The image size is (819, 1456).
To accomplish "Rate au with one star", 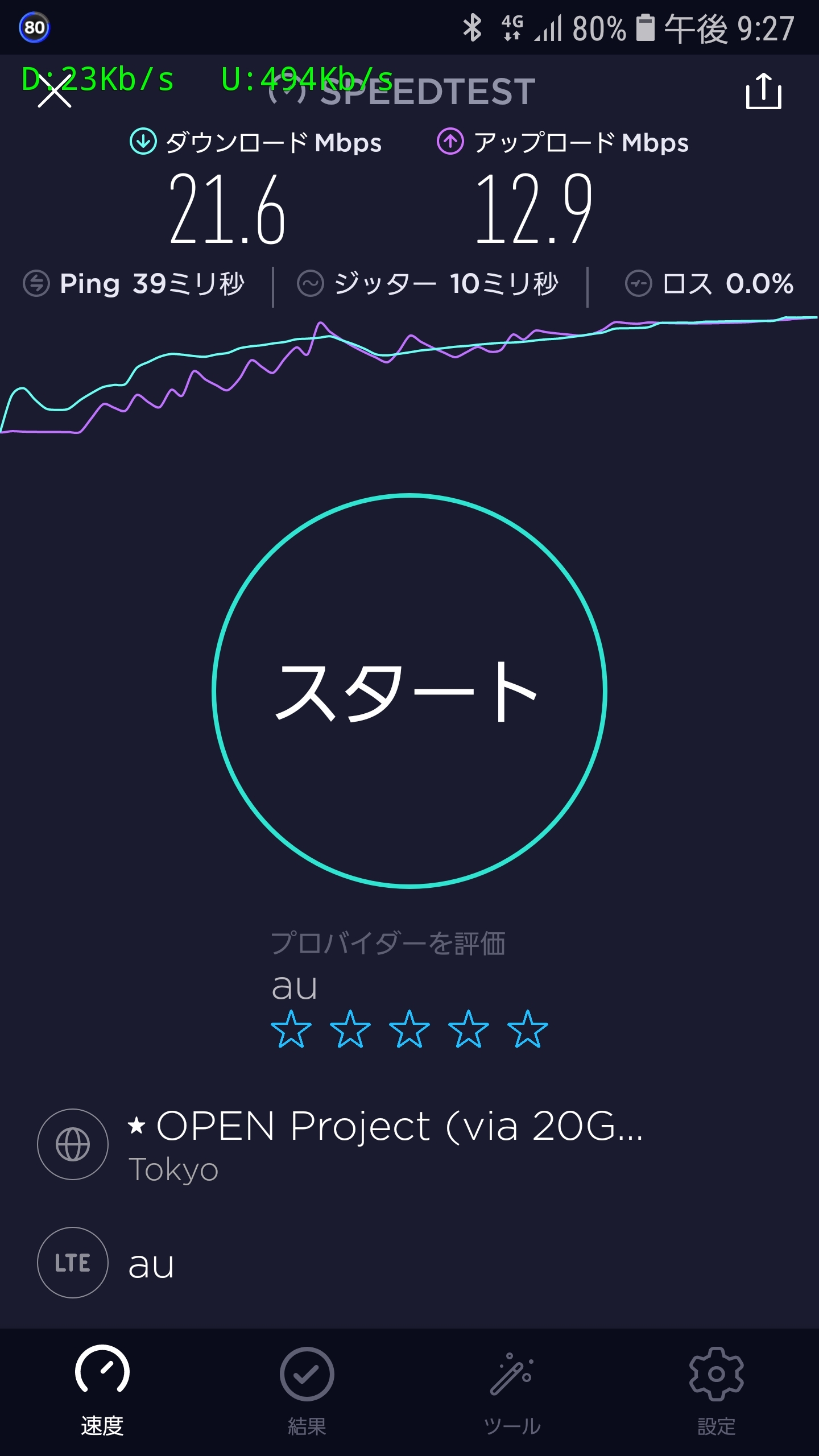I will coord(291,1029).
